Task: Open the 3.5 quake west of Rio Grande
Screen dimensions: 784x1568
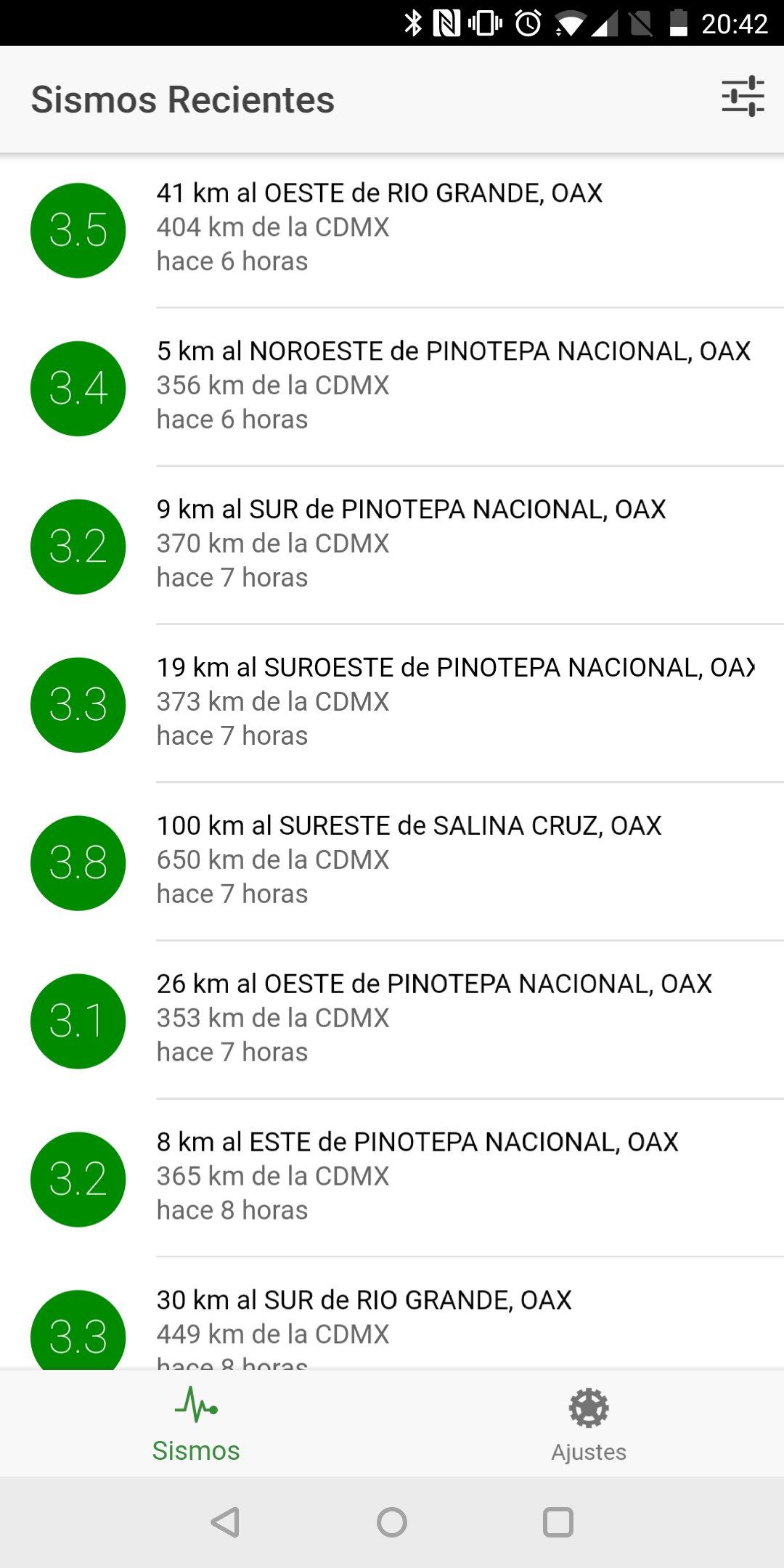Action: pos(392,228)
